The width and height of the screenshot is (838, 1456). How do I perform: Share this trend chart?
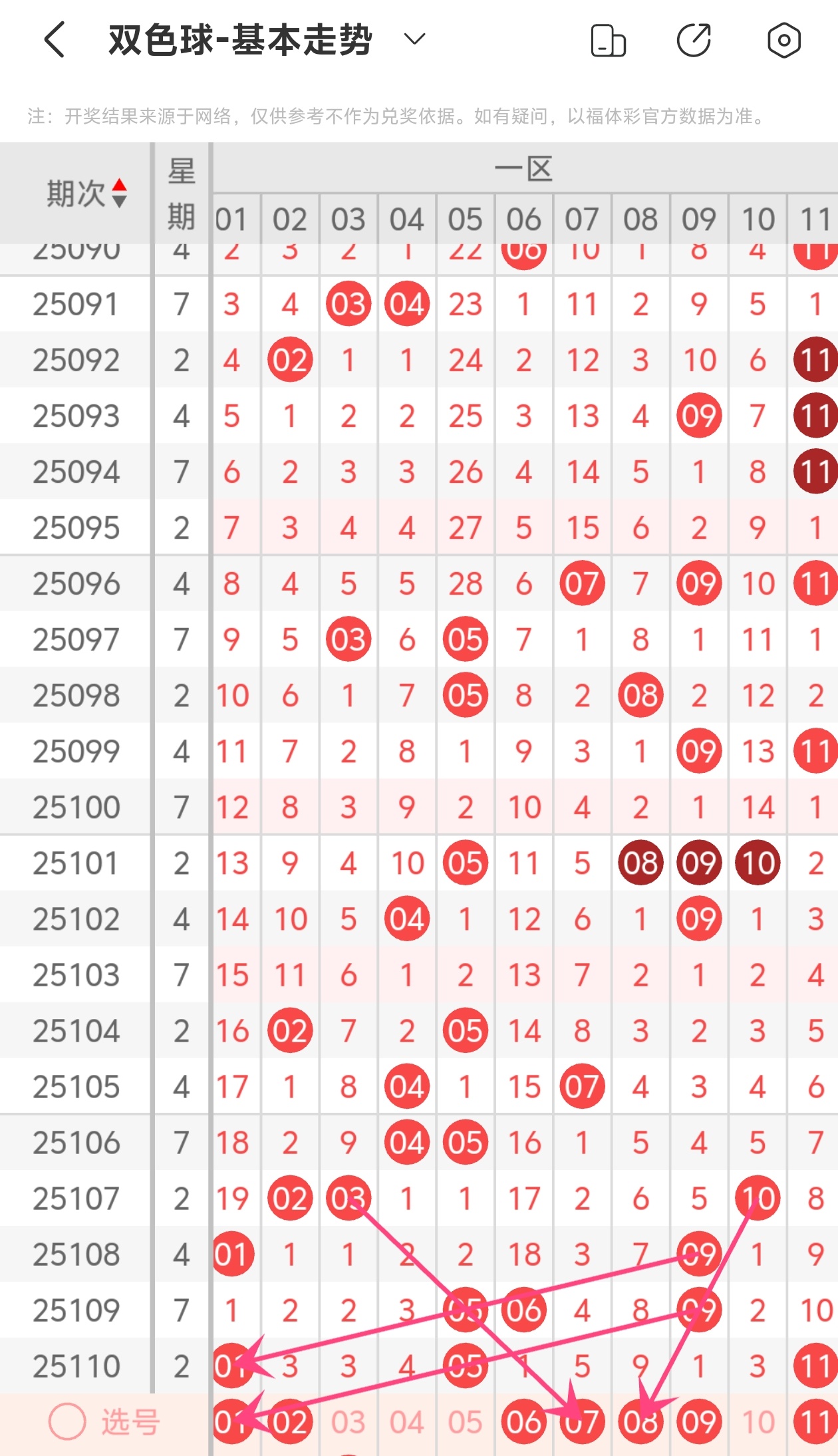pos(694,41)
